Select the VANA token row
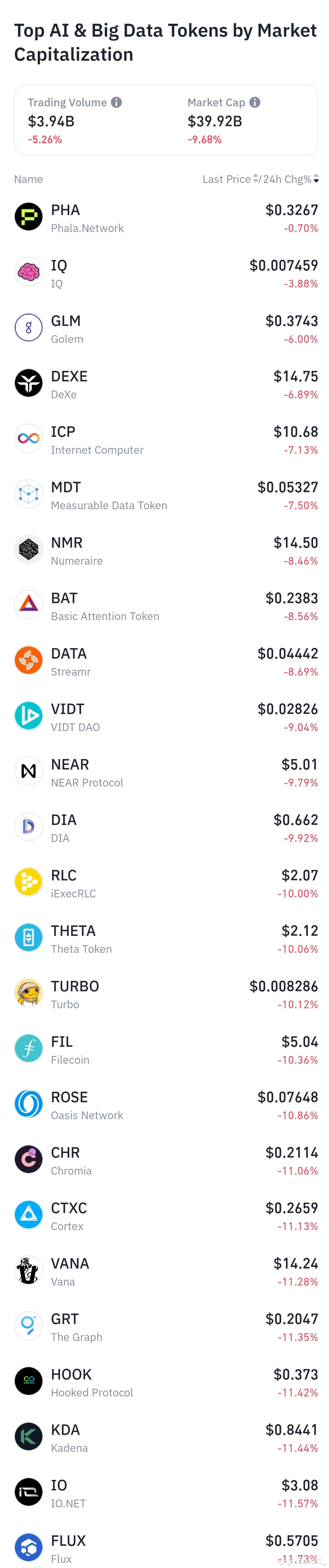This screenshot has width=329, height=1568. tap(165, 1271)
